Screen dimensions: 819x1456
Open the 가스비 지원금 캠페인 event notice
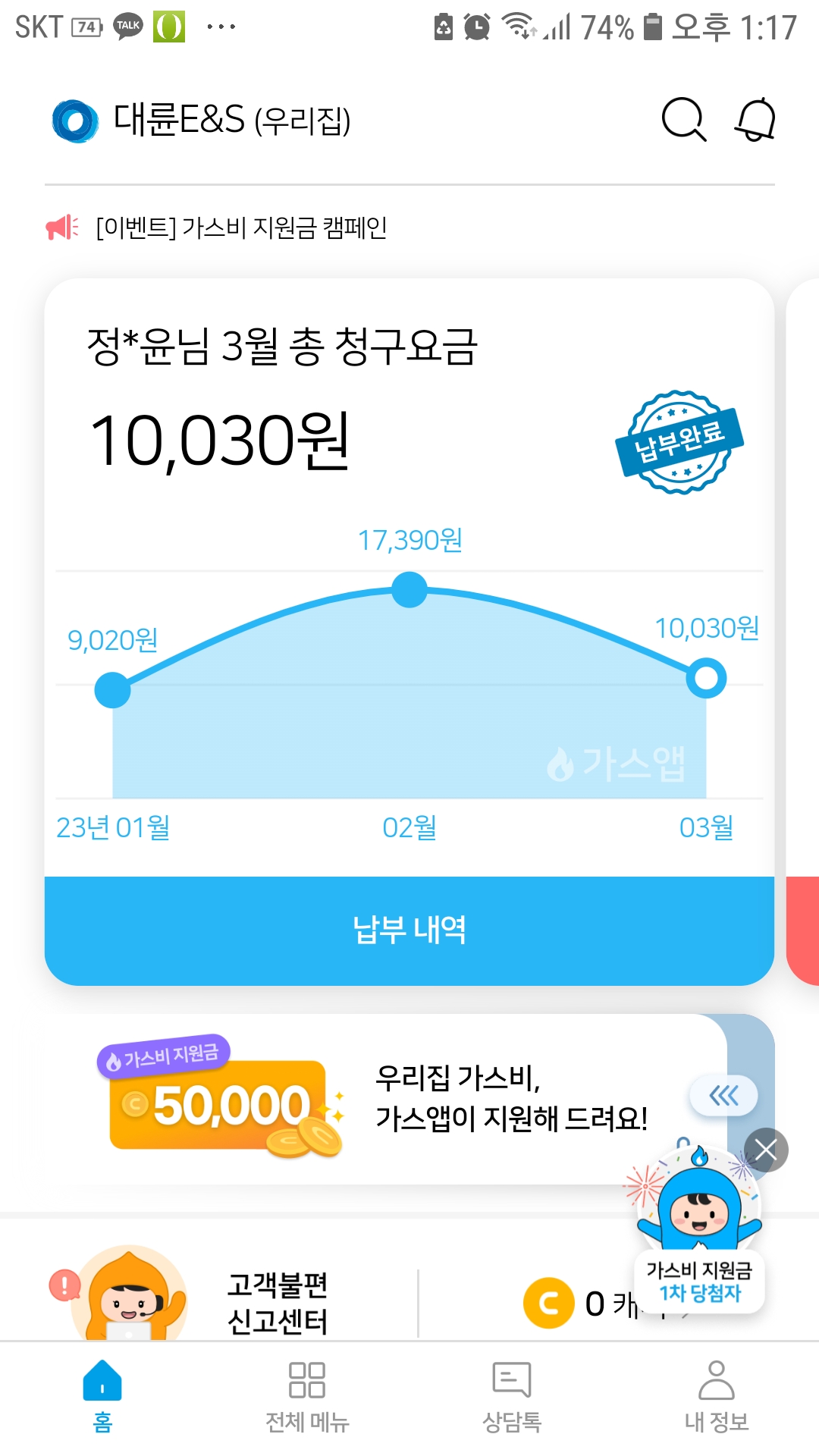click(241, 227)
